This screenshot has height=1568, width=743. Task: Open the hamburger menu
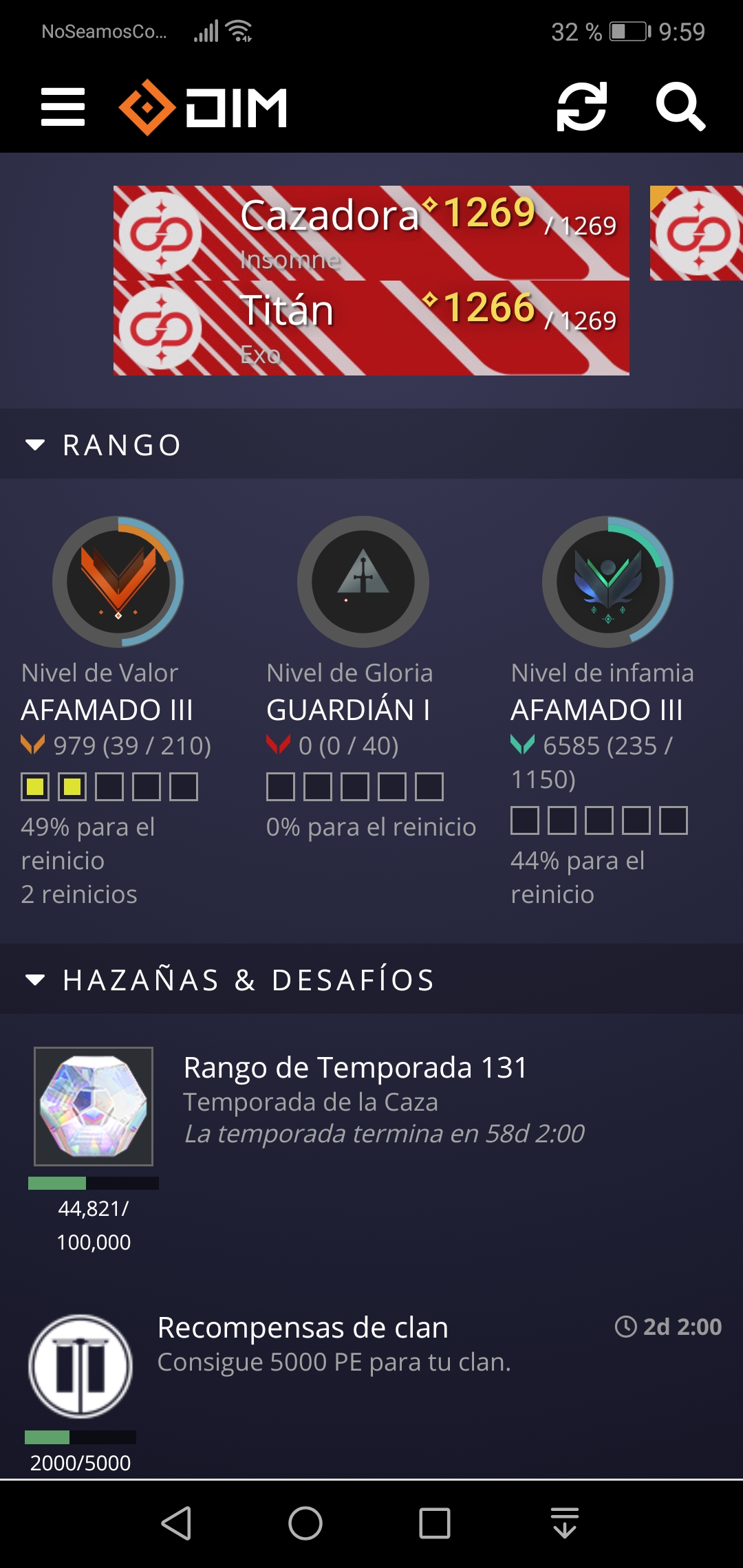(63, 107)
